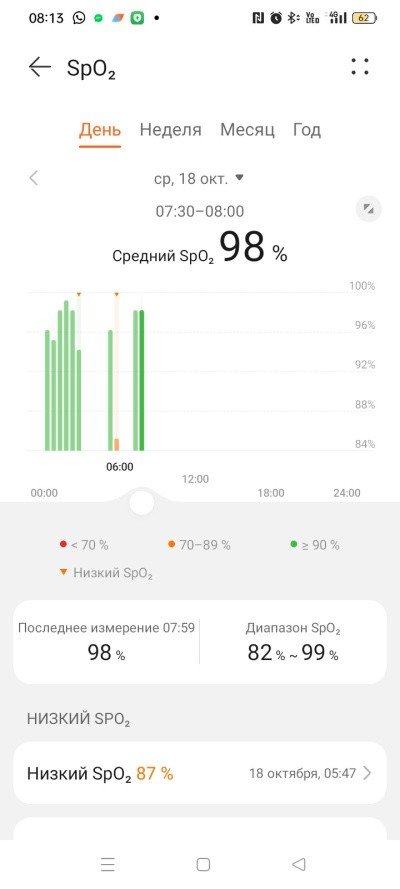Go back using the top arrow
The image size is (400, 889).
40,67
